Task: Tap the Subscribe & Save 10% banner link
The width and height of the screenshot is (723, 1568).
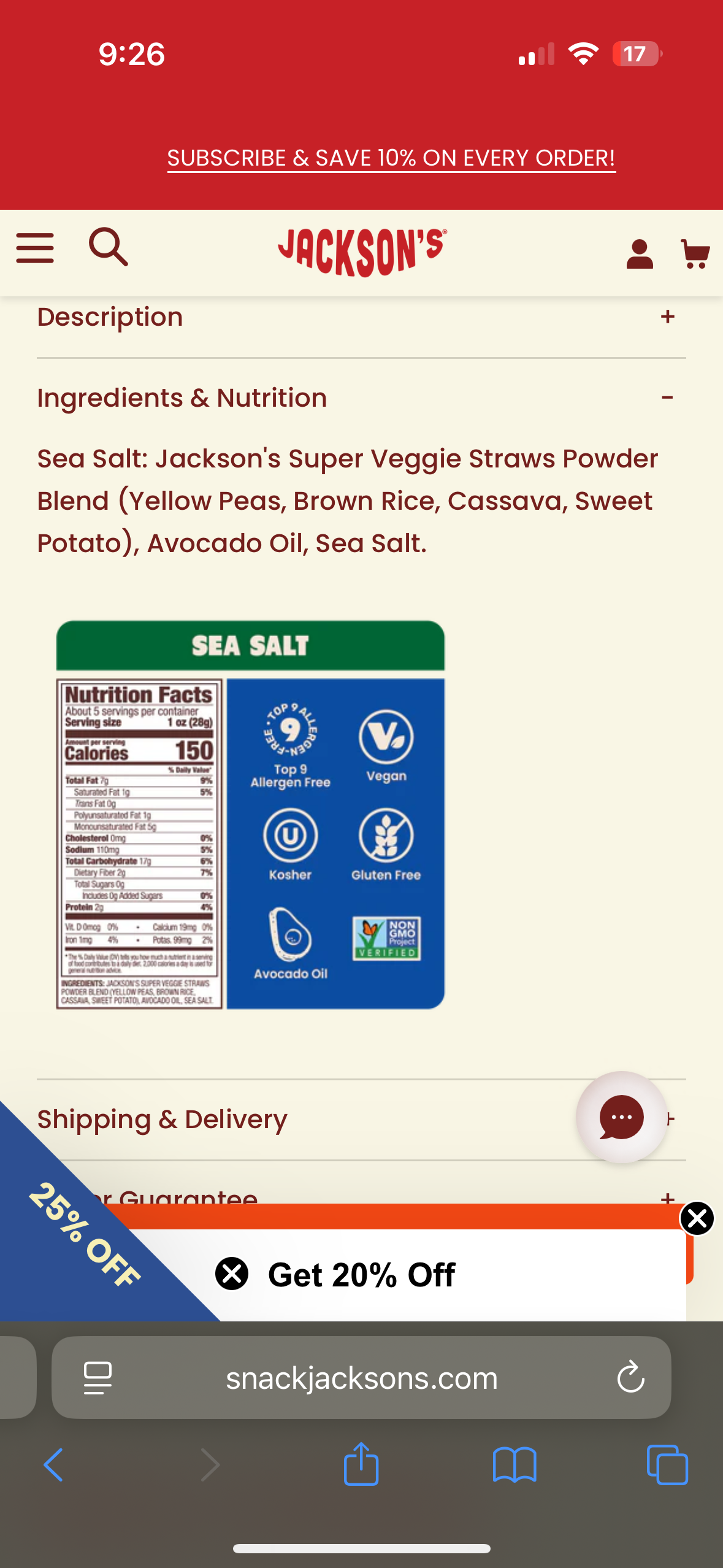Action: tap(391, 158)
